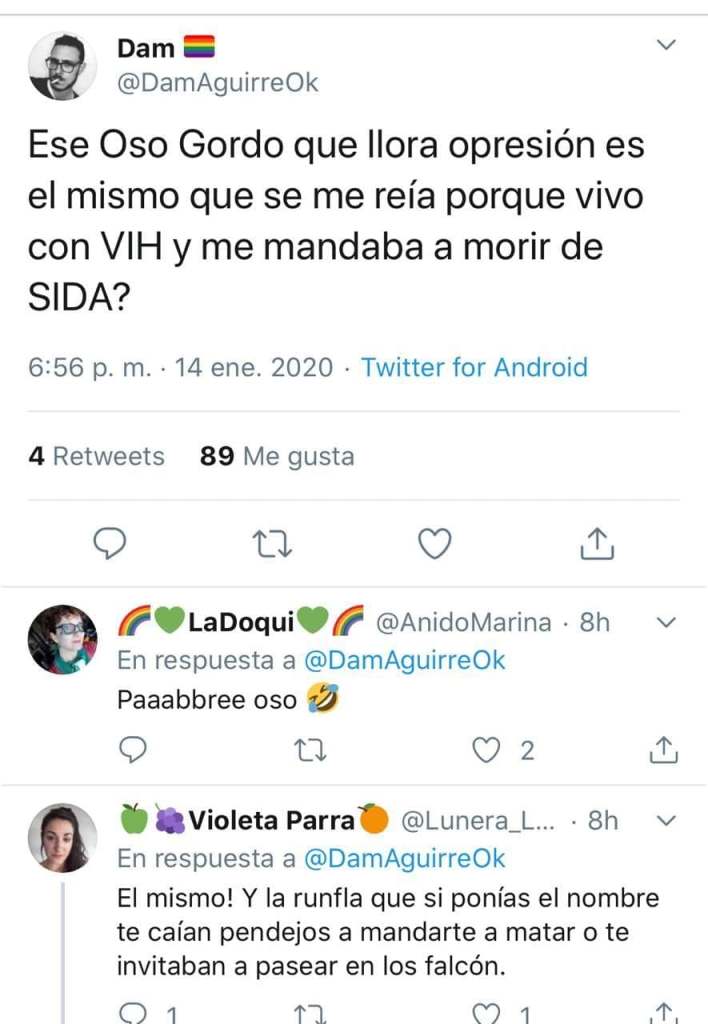View the 4 Retweets list
This screenshot has width=708, height=1024.
pyautogui.click(x=96, y=456)
